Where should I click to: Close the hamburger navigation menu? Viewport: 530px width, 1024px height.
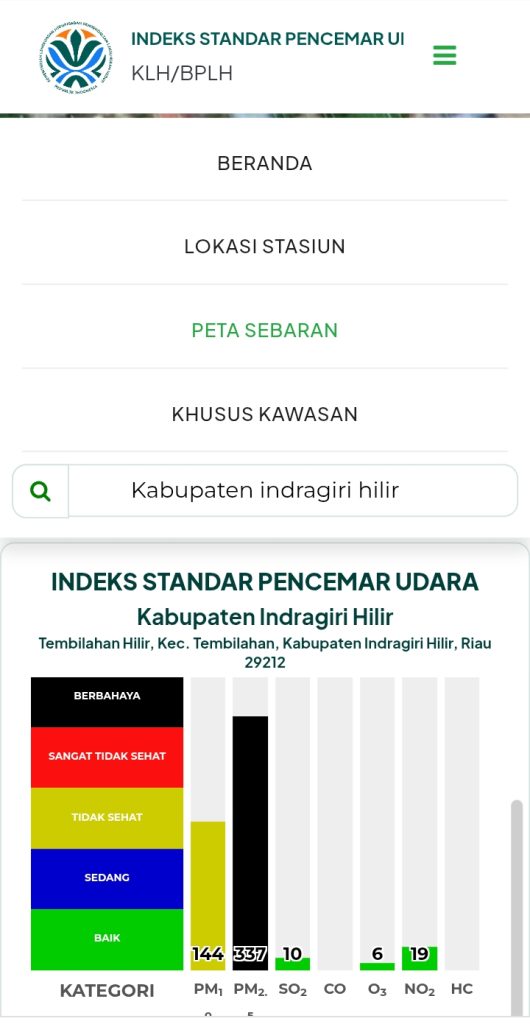pyautogui.click(x=444, y=56)
